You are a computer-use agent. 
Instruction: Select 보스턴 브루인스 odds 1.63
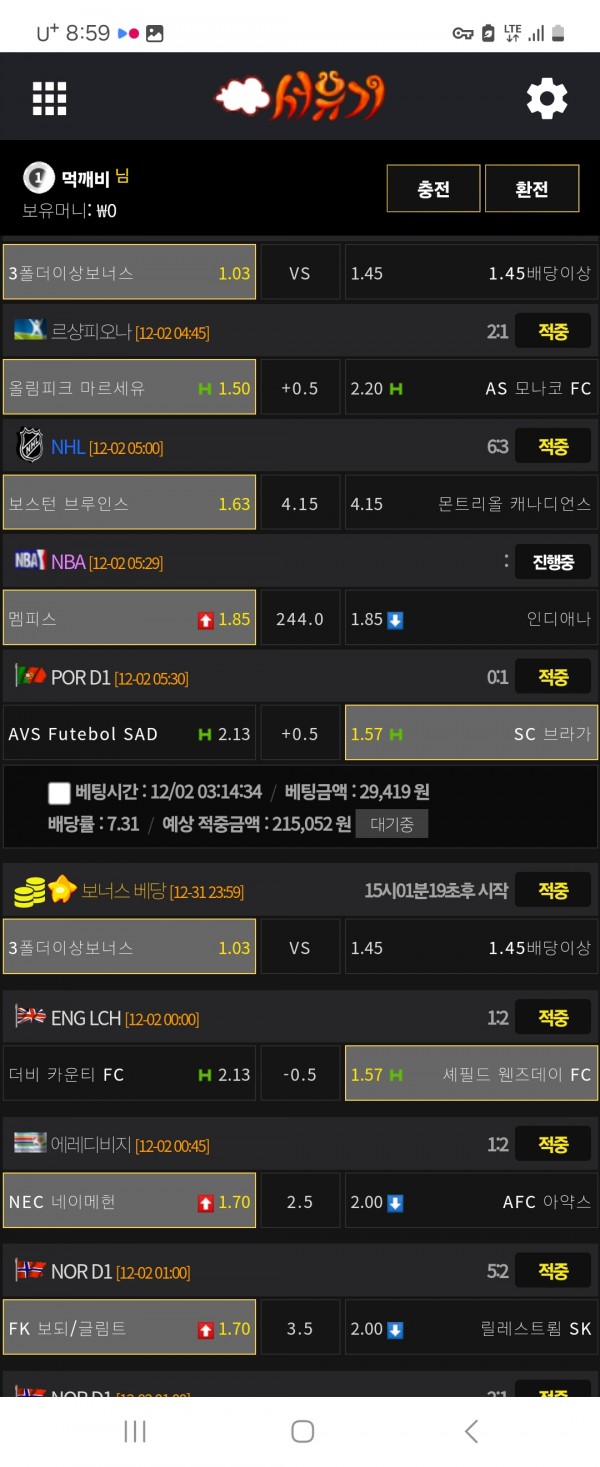coord(129,503)
